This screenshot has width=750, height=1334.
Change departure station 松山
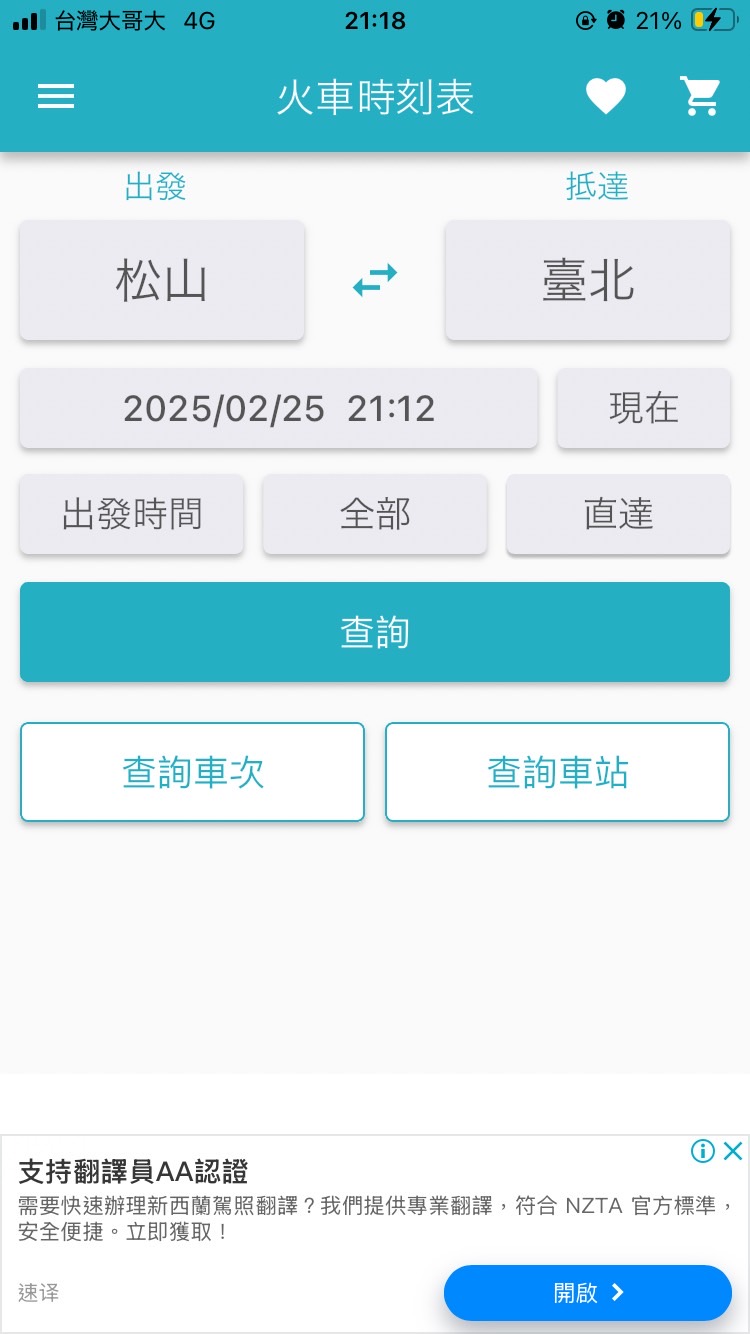click(162, 280)
